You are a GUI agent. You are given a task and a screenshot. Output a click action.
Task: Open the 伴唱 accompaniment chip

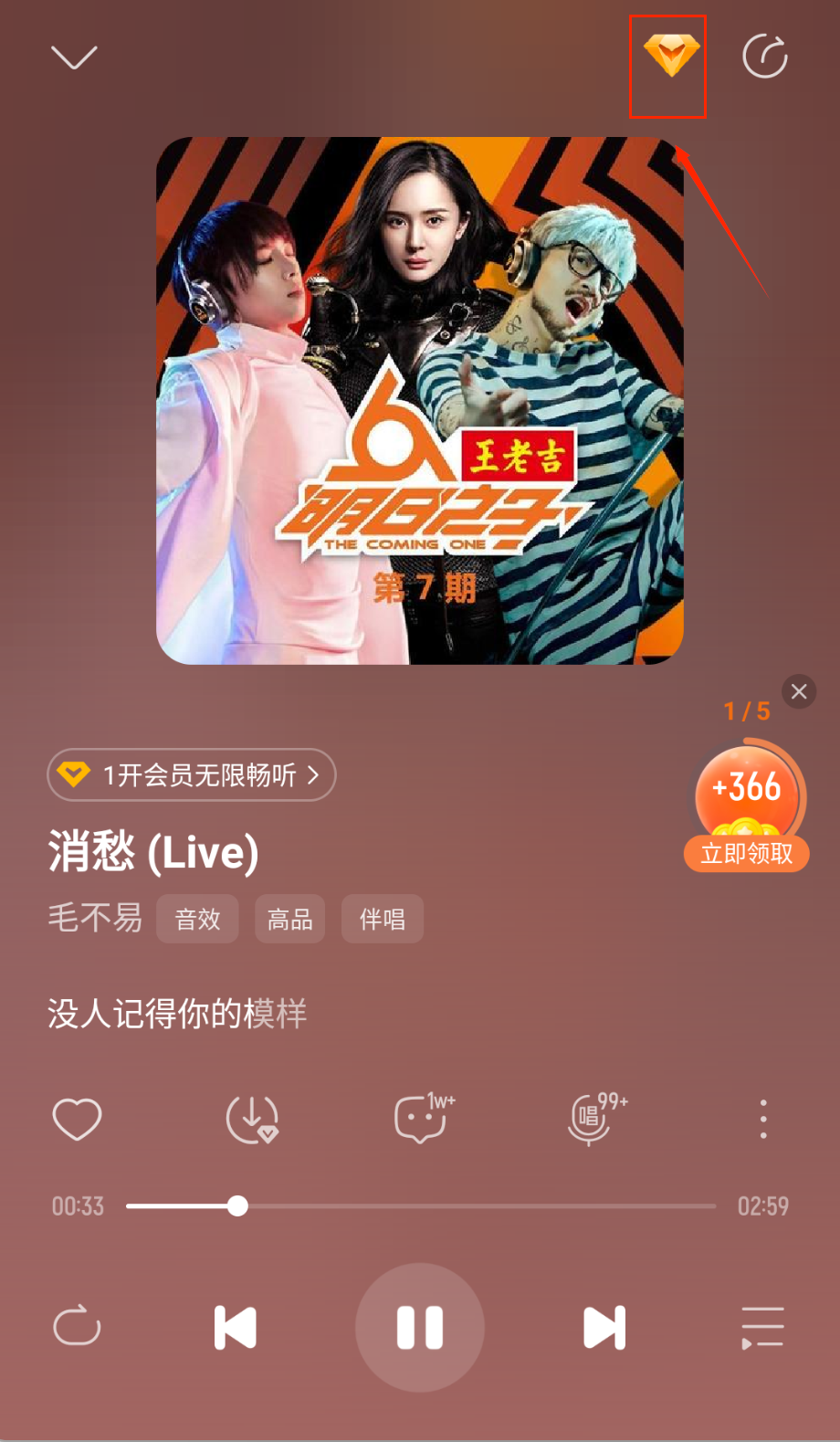[x=382, y=919]
